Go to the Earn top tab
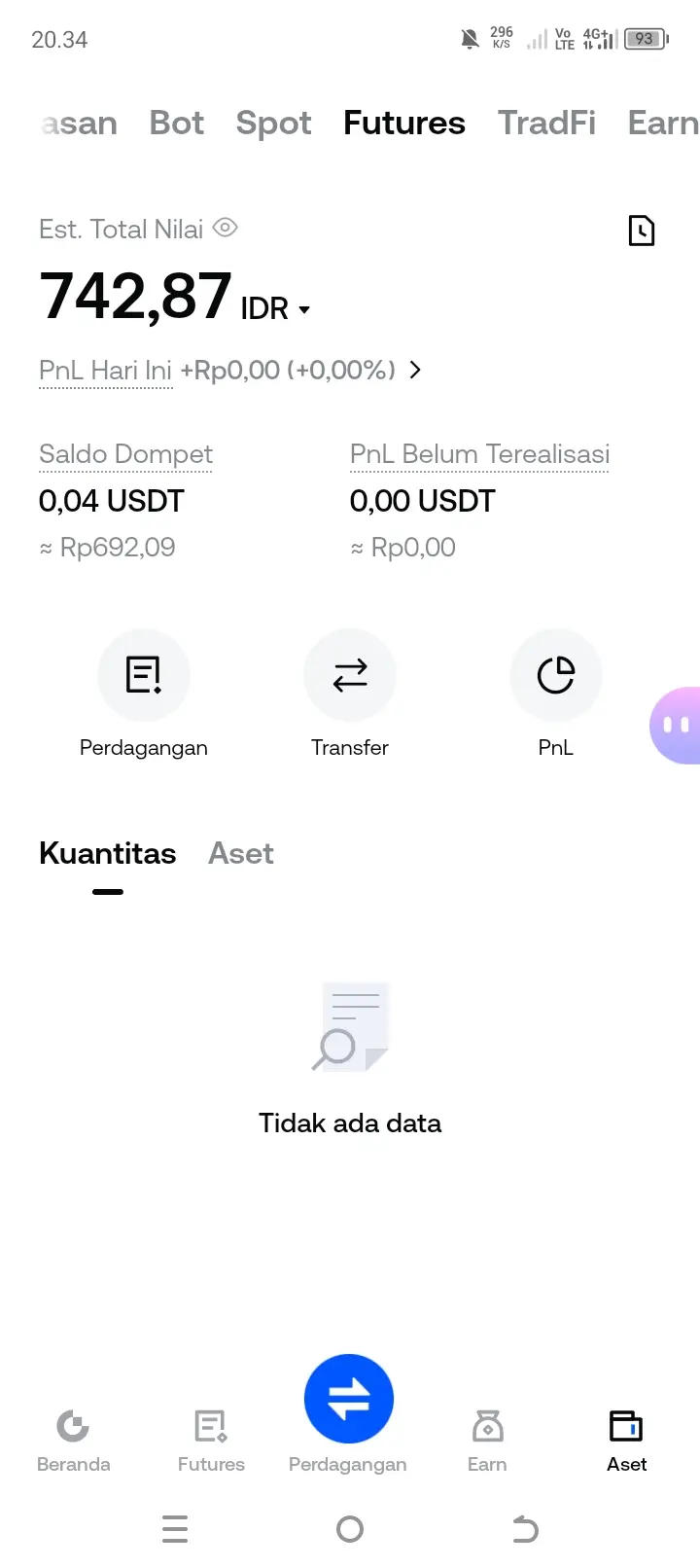The height and width of the screenshot is (1568, 700). pyautogui.click(x=662, y=123)
